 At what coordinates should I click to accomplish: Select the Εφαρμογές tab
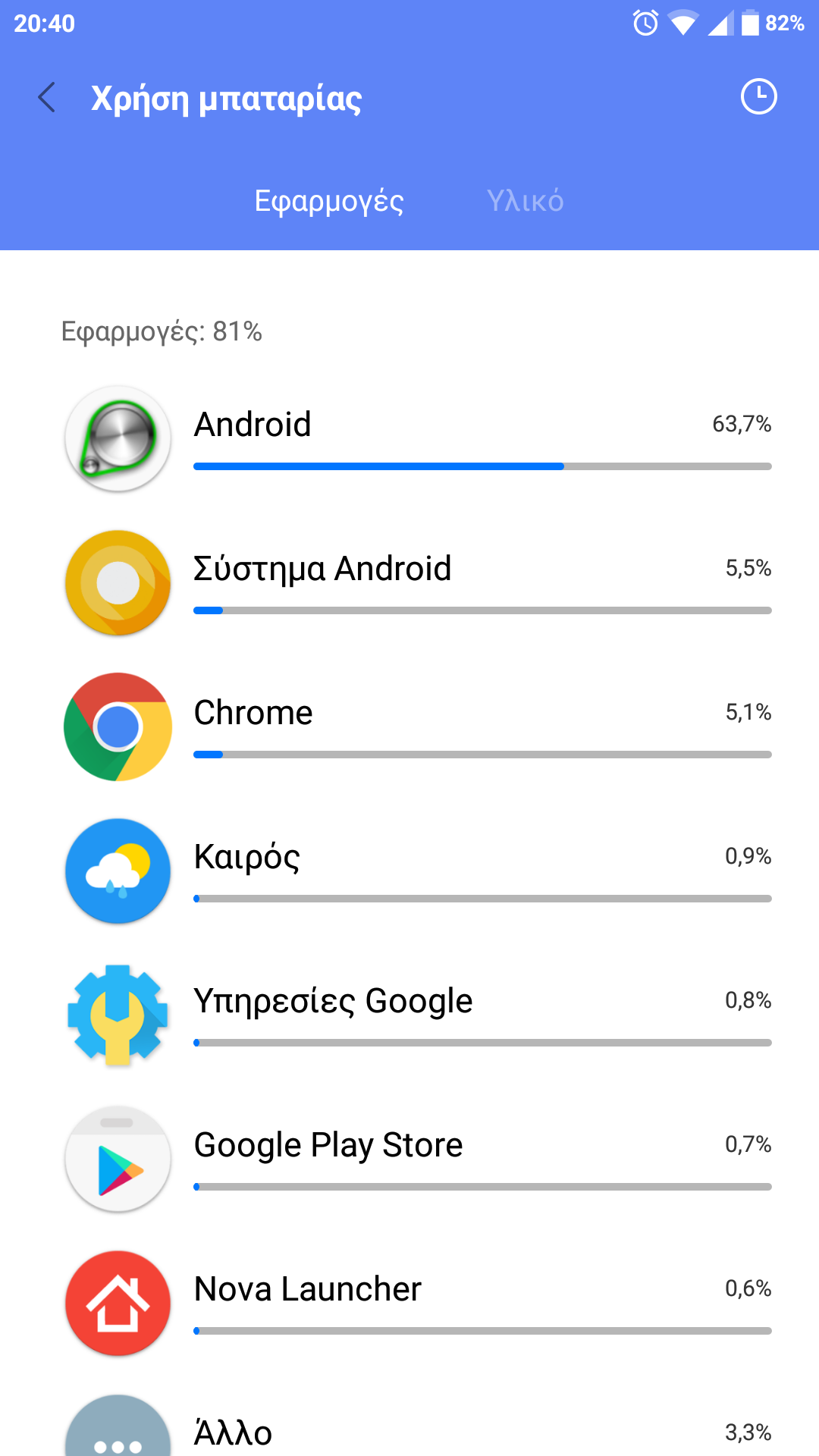coord(329,201)
